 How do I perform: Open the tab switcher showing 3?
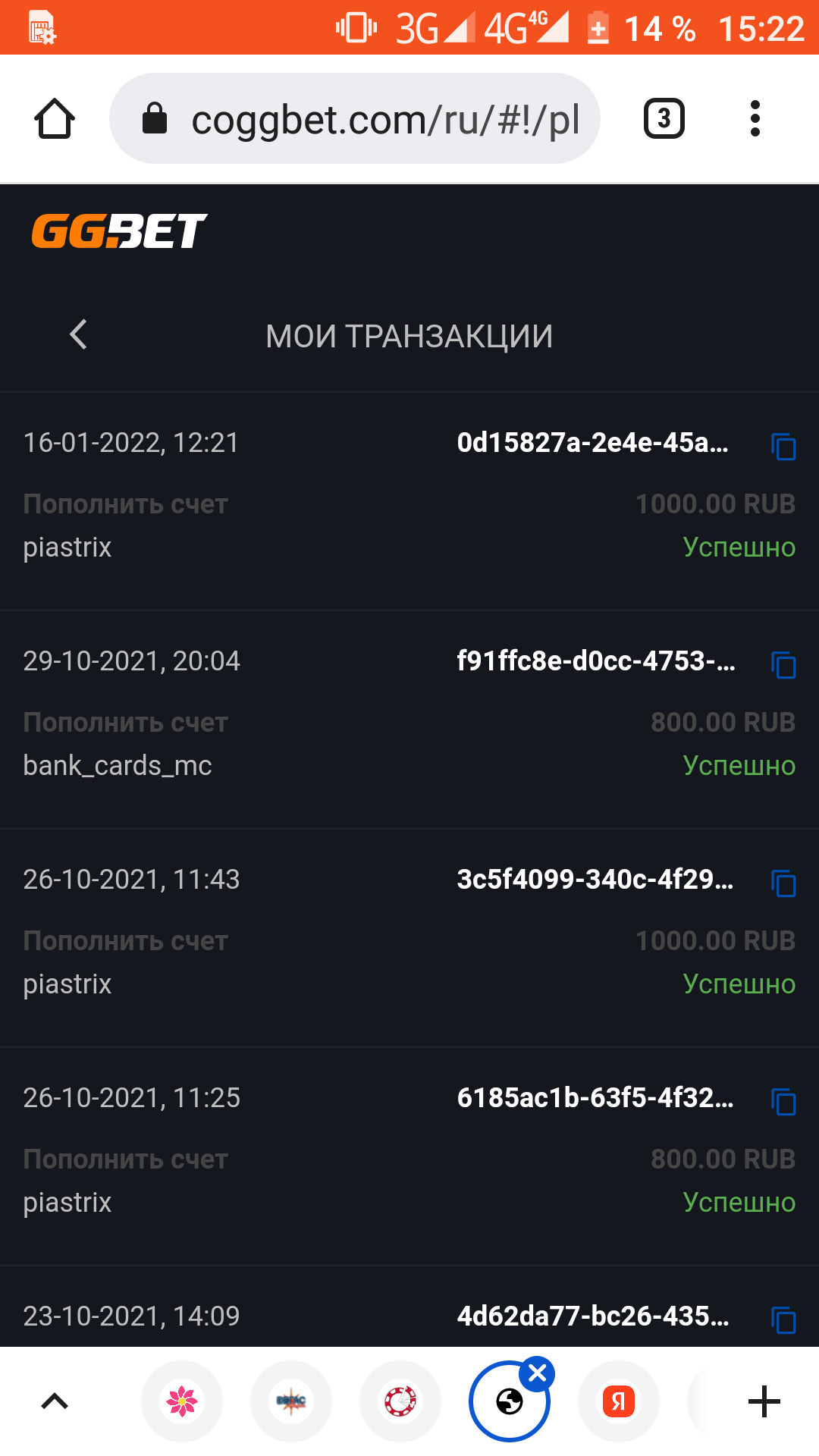click(664, 119)
